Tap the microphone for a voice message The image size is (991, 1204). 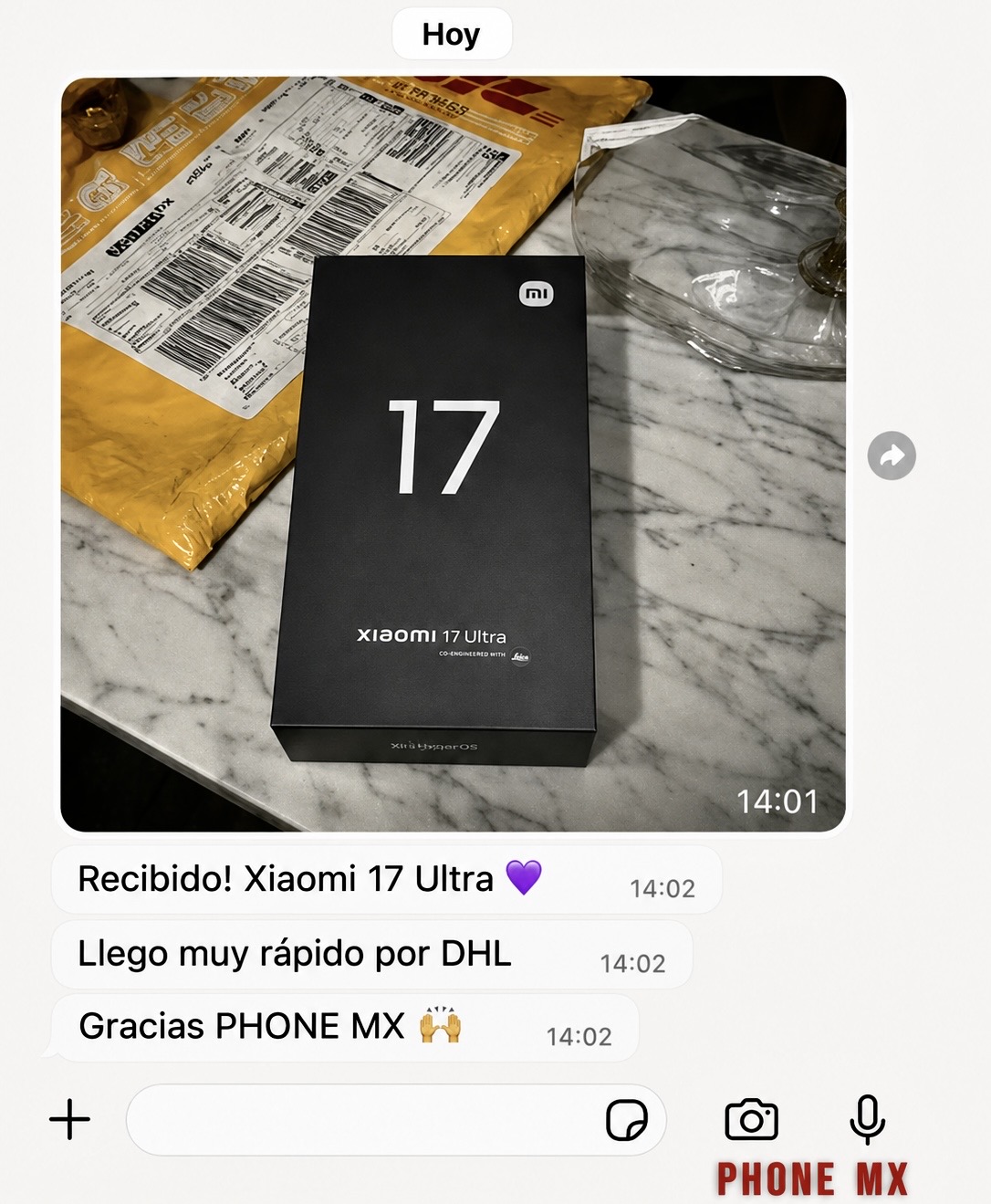[x=867, y=1119]
